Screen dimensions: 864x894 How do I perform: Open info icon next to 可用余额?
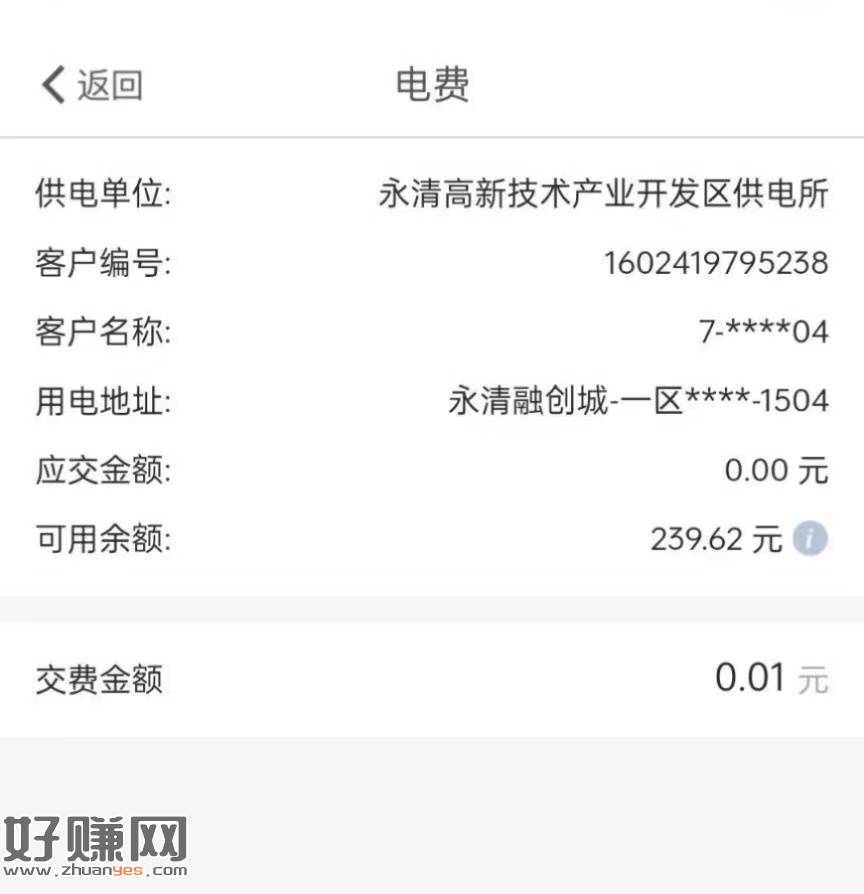[810, 539]
